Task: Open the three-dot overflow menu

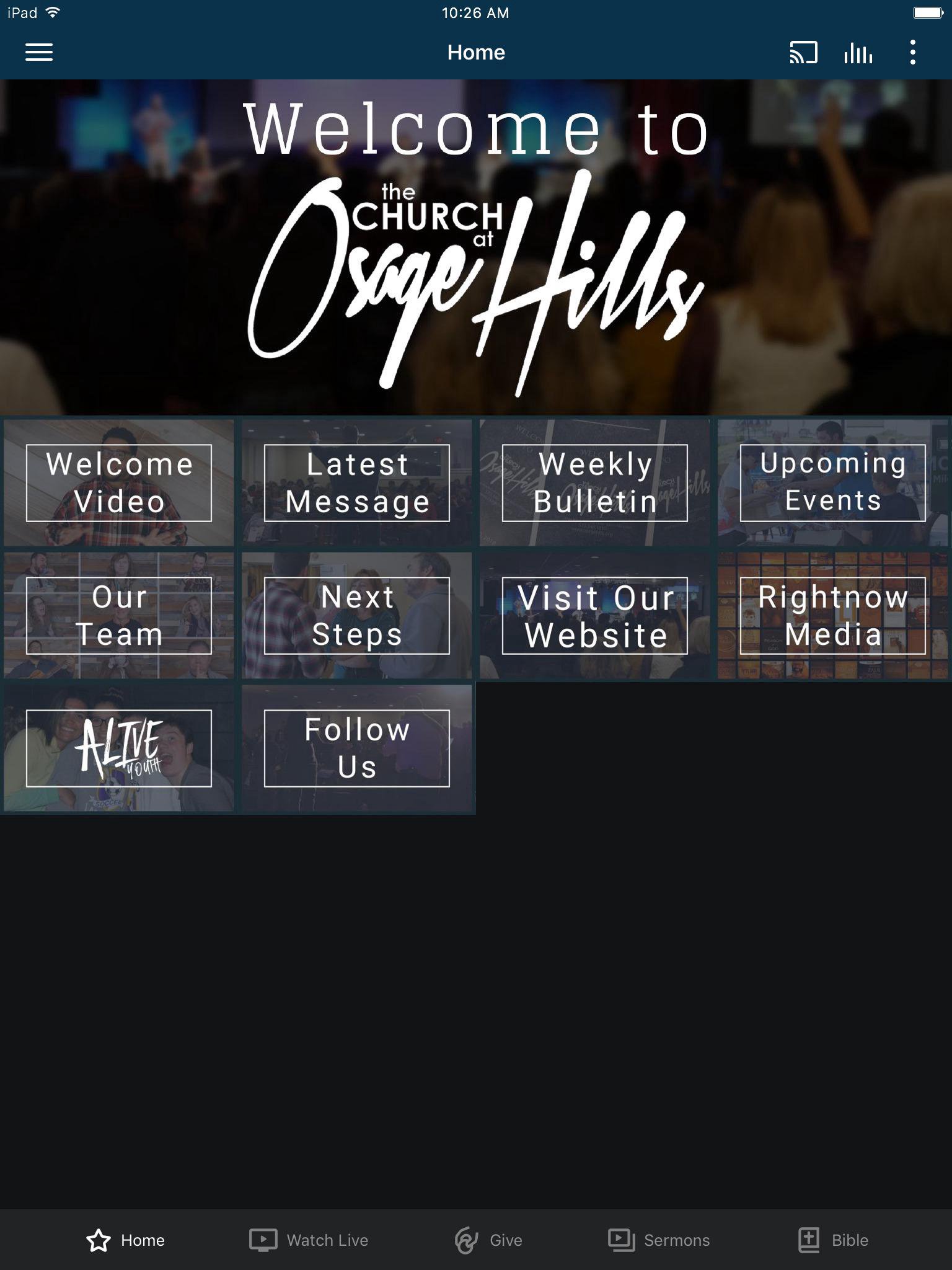Action: coord(912,53)
